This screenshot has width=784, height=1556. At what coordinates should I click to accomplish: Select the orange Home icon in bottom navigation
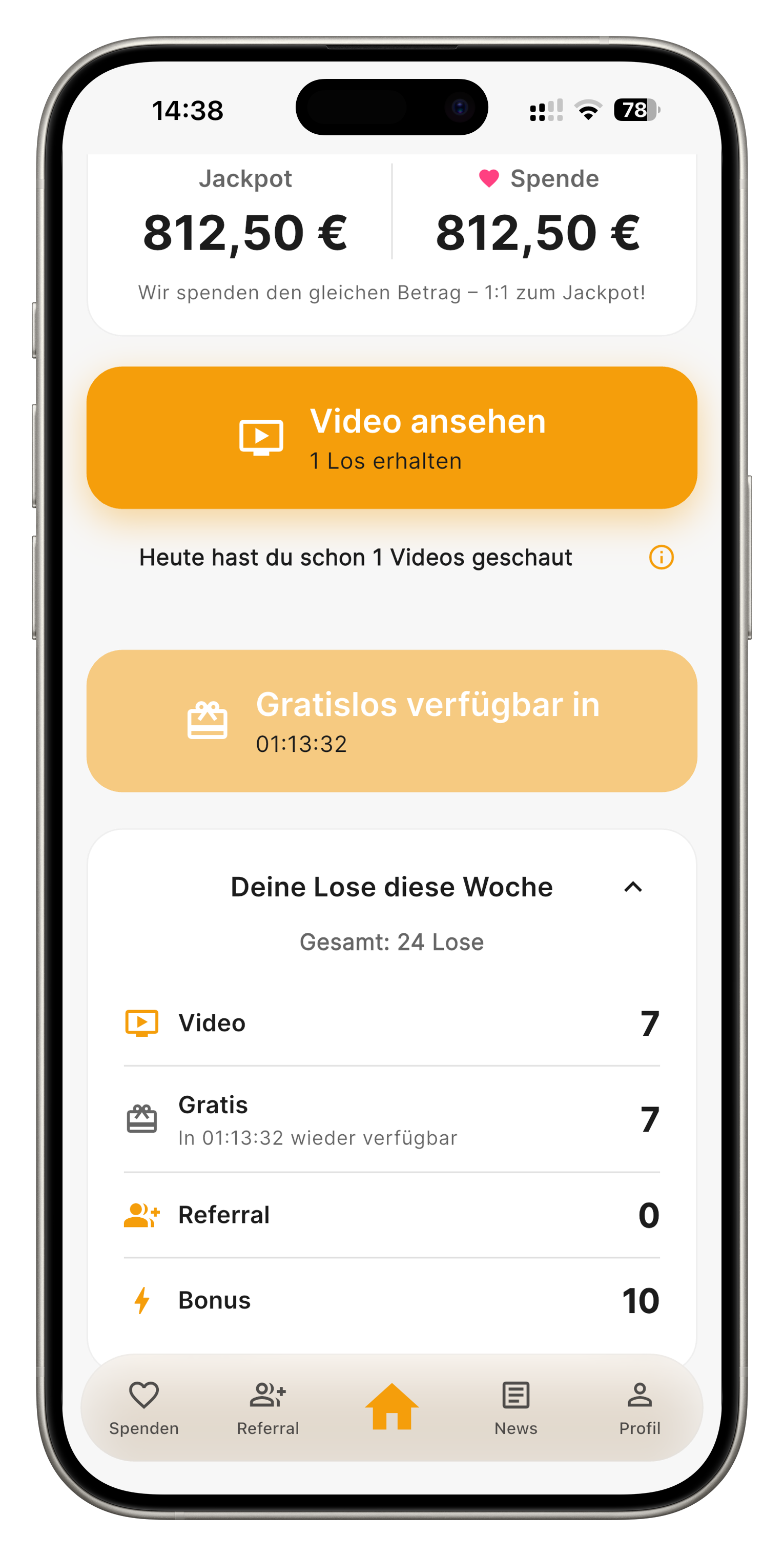tap(391, 1404)
